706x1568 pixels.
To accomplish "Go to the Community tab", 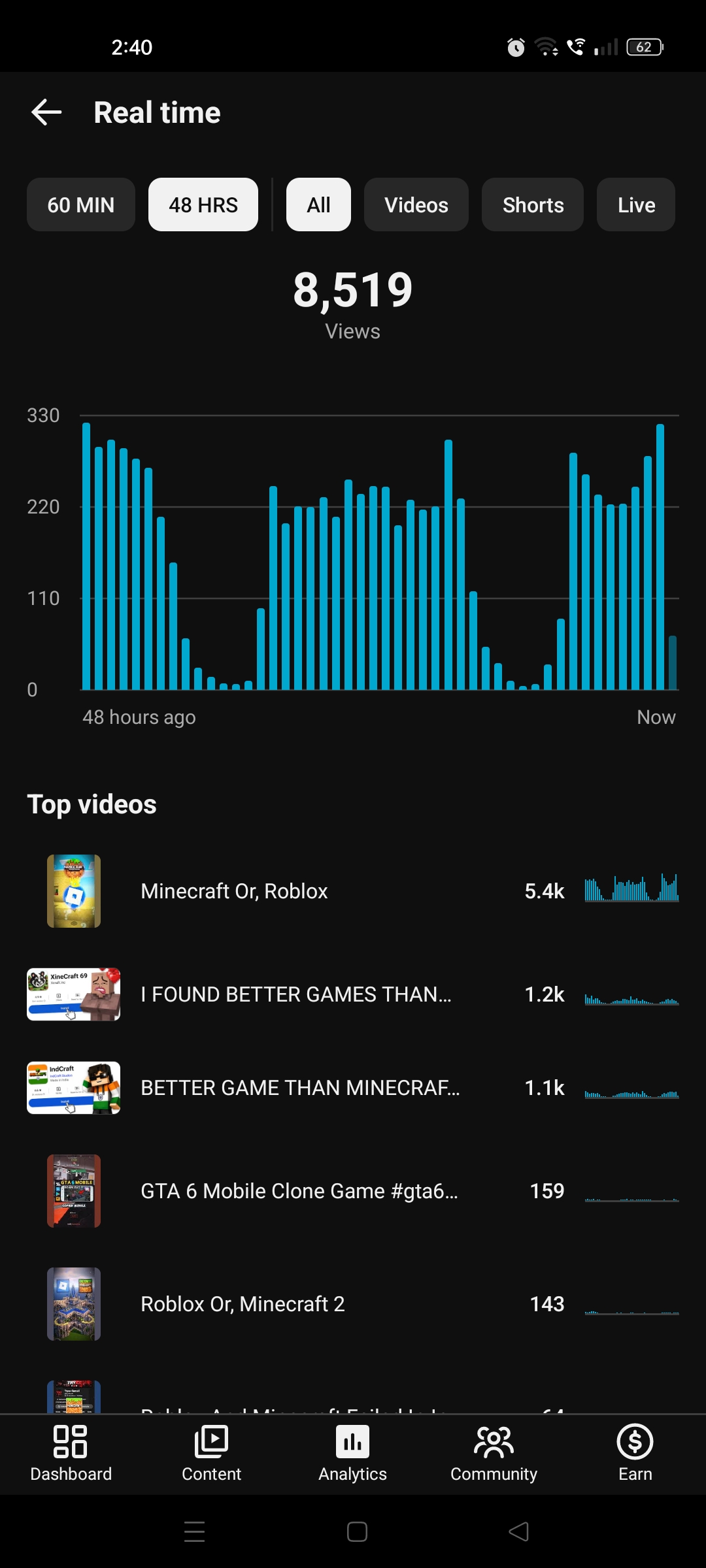I will coord(494,1454).
